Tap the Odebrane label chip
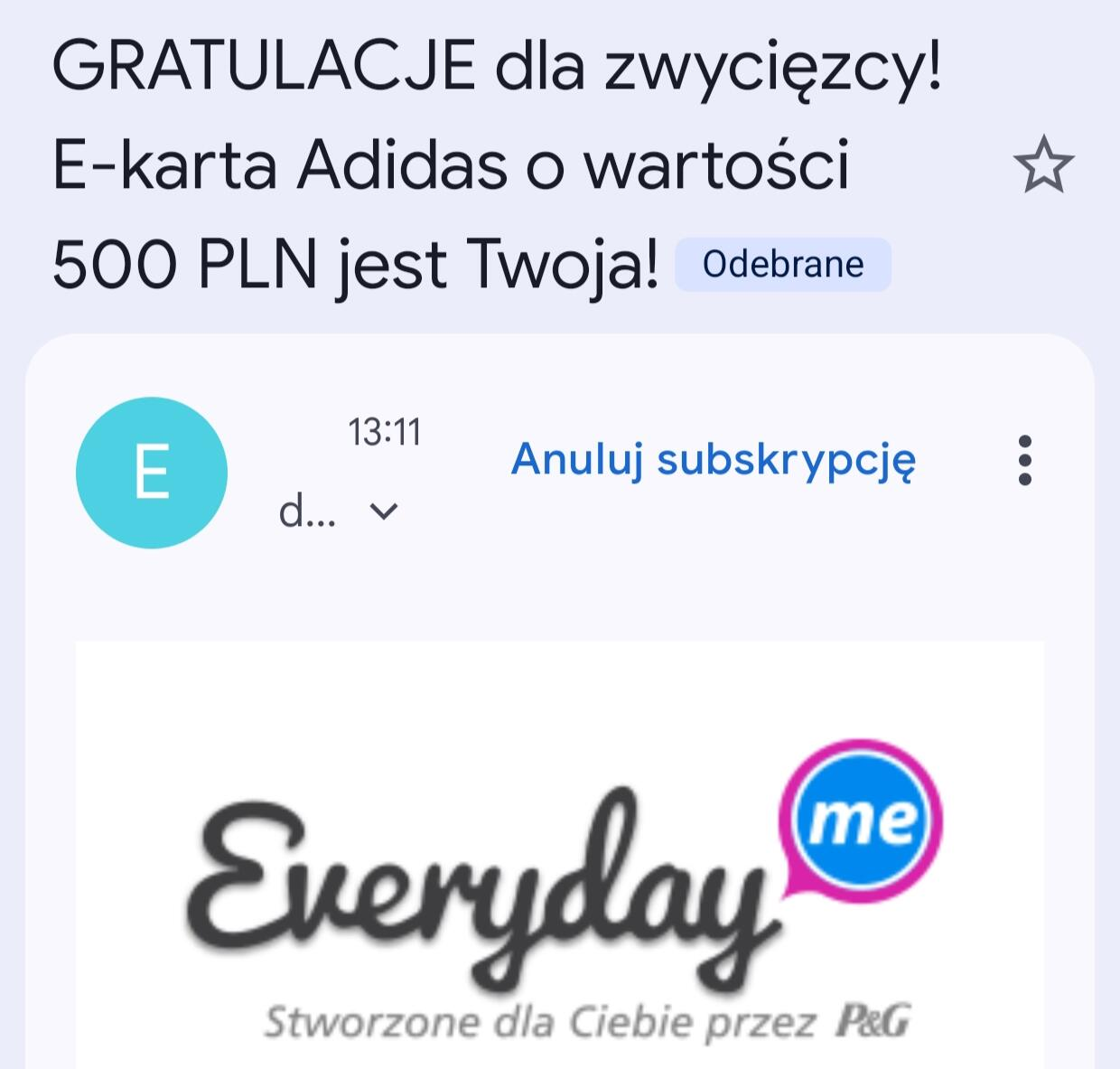 (782, 265)
